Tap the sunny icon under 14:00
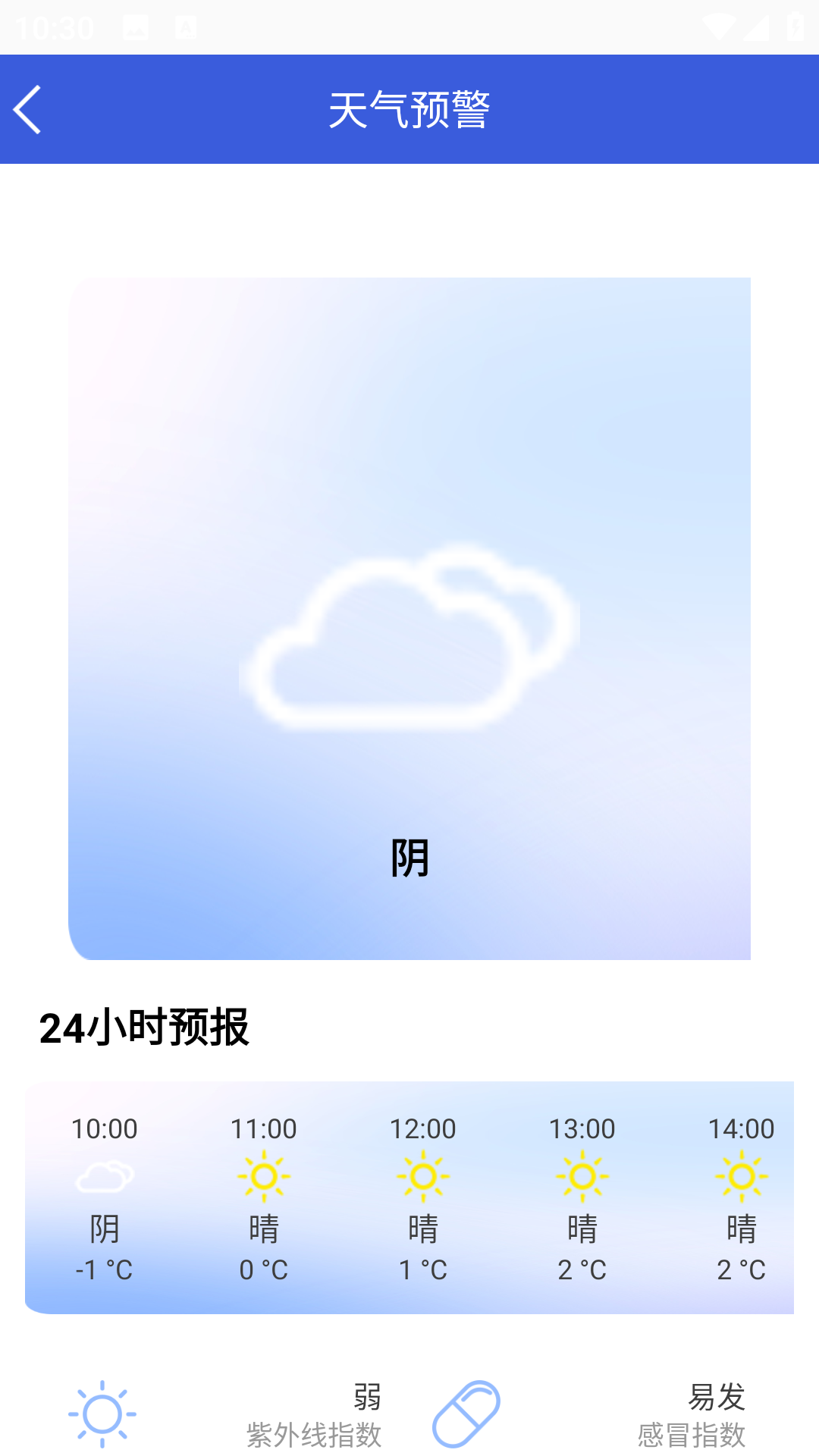This screenshot has width=819, height=1456. click(x=742, y=1176)
